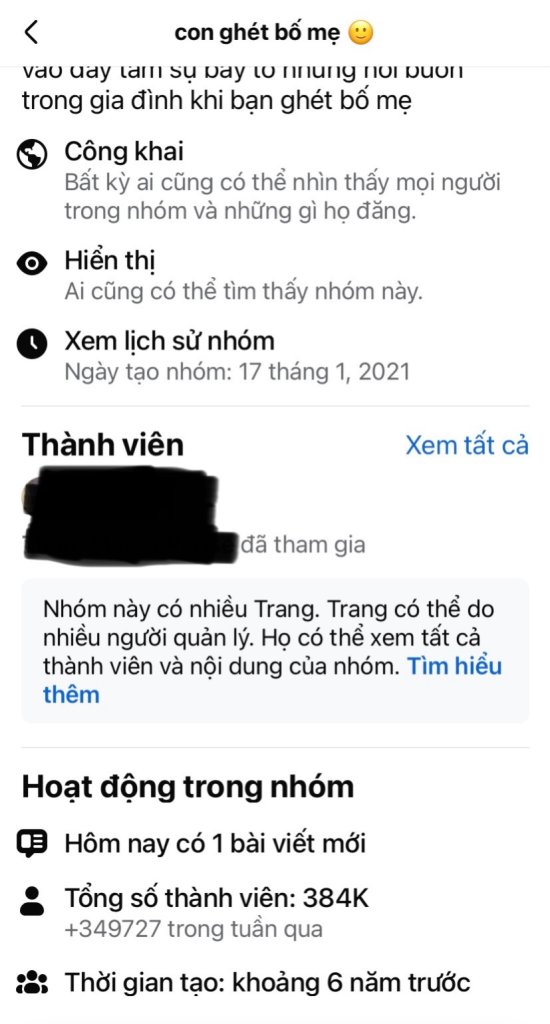Go back using the top-left arrow
550x1024 pixels.
(x=31, y=32)
